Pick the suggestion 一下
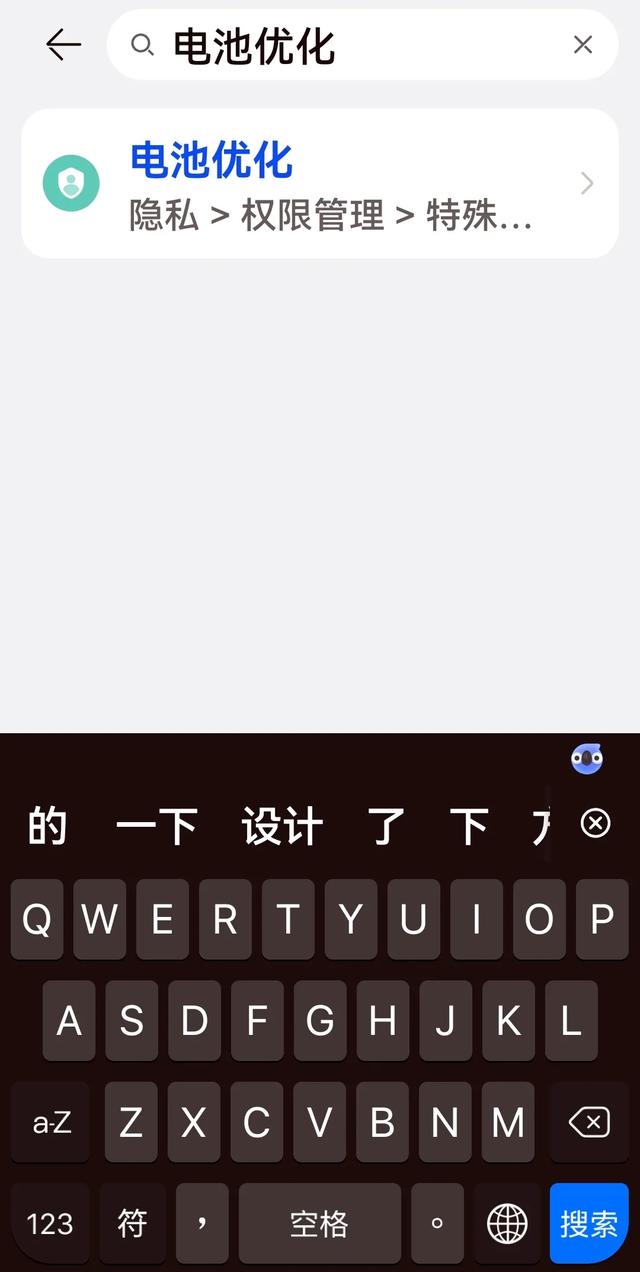640x1272 pixels. [x=157, y=828]
